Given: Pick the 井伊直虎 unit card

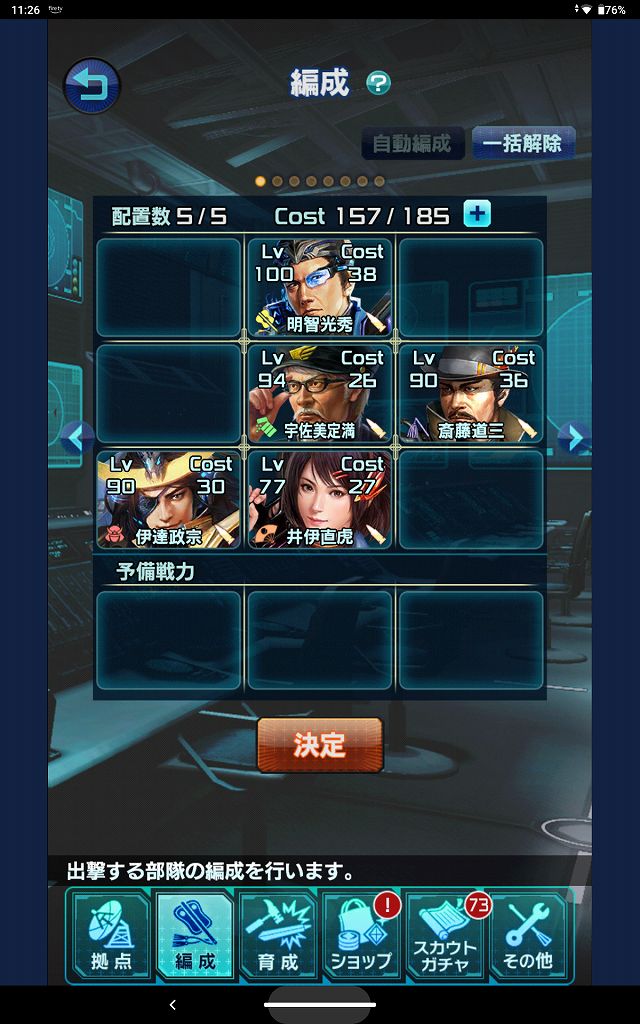Looking at the screenshot, I should 320,500.
